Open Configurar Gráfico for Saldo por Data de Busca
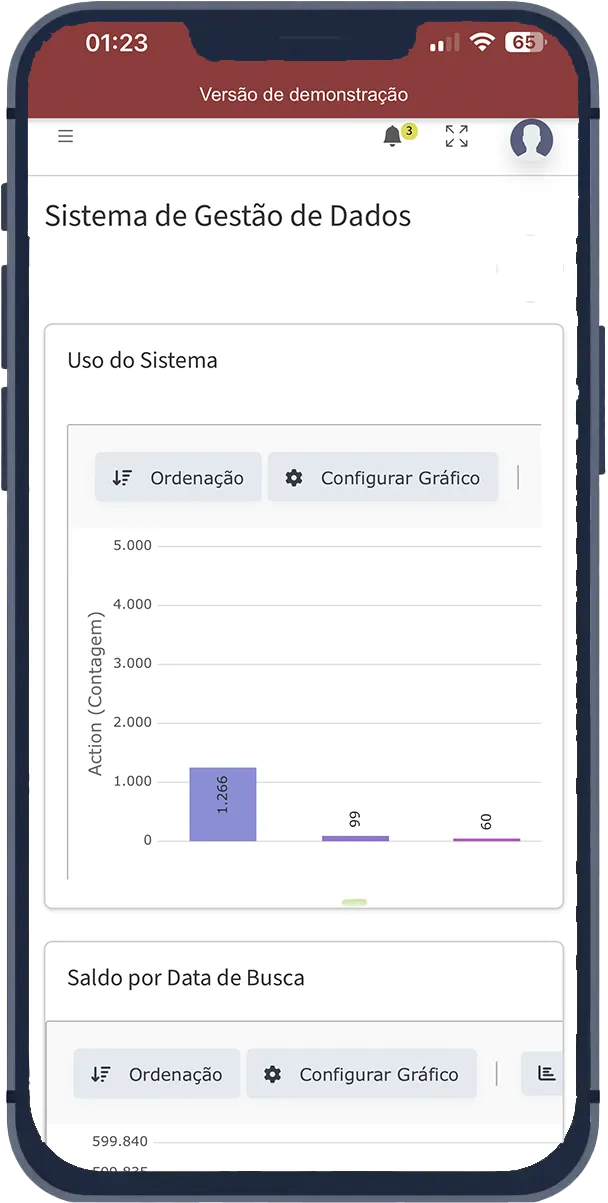The height and width of the screenshot is (1203, 608). (x=362, y=1074)
